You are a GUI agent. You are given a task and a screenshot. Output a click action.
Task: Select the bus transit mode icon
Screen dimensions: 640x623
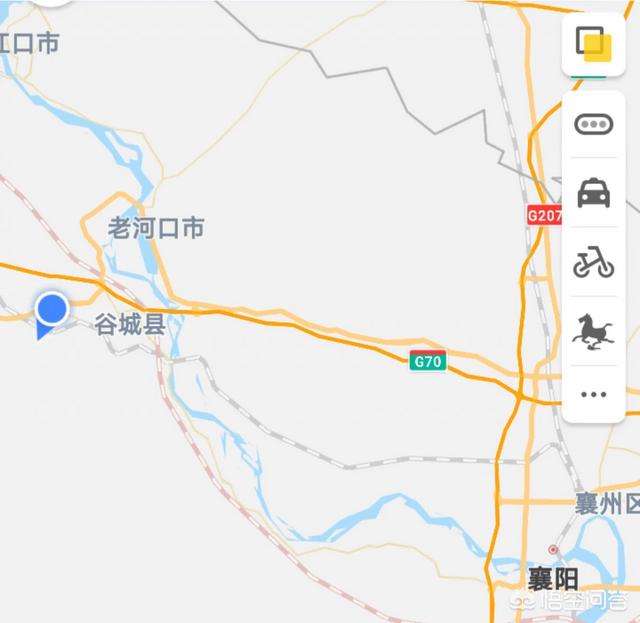[x=593, y=125]
